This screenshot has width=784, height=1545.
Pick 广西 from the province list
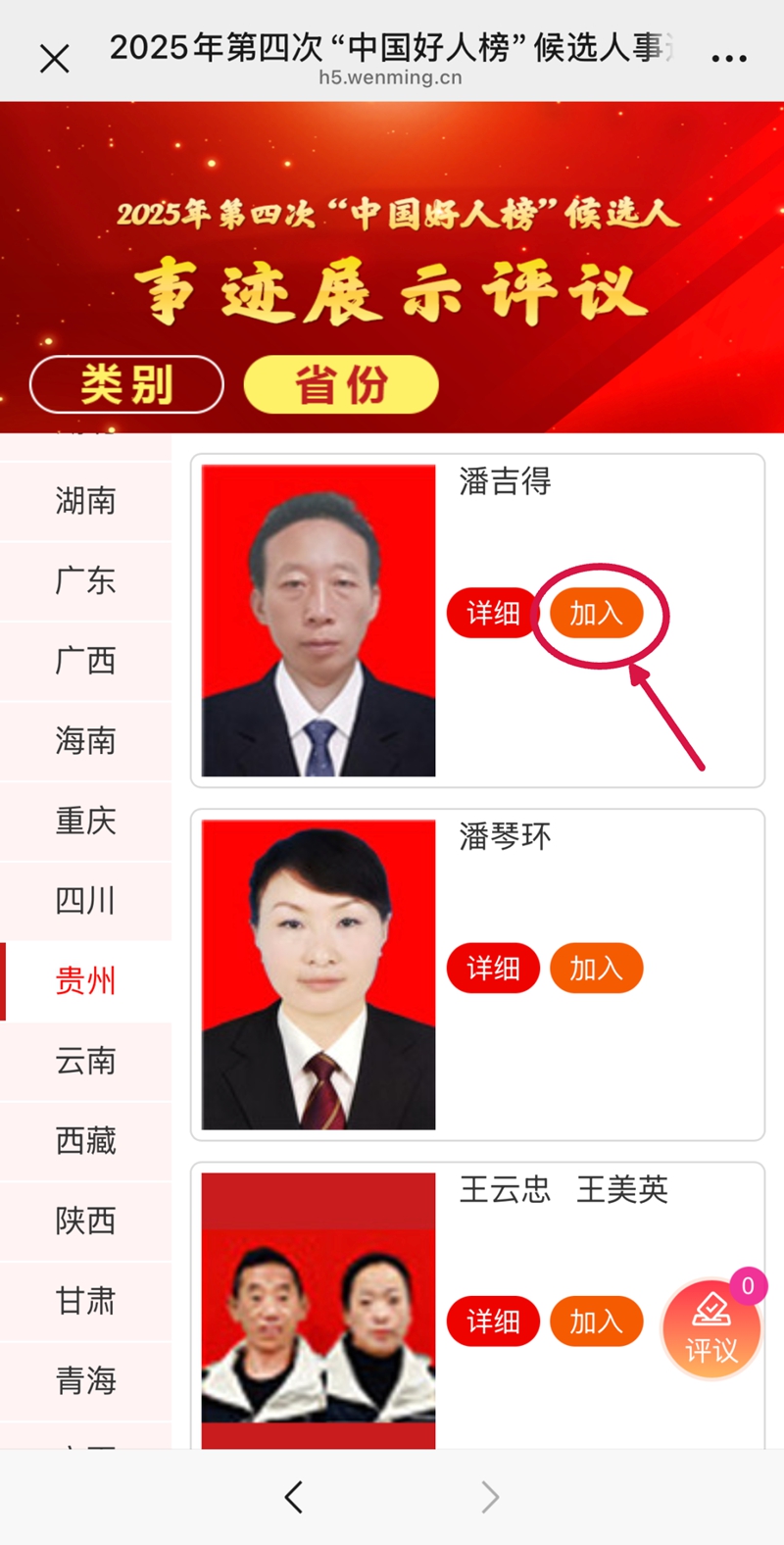tap(86, 661)
